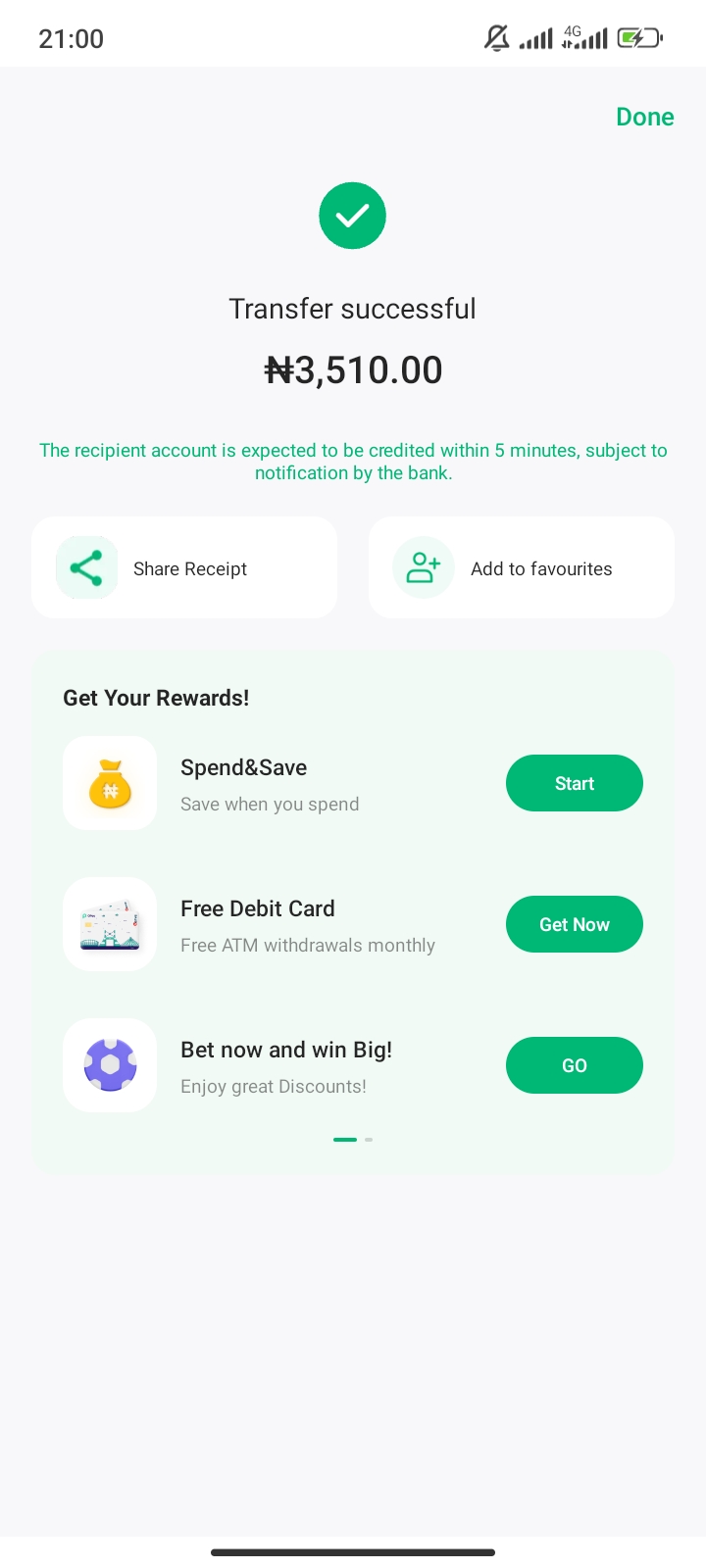The image size is (706, 1568).
Task: Add recipient to favourites
Action: 522,568
